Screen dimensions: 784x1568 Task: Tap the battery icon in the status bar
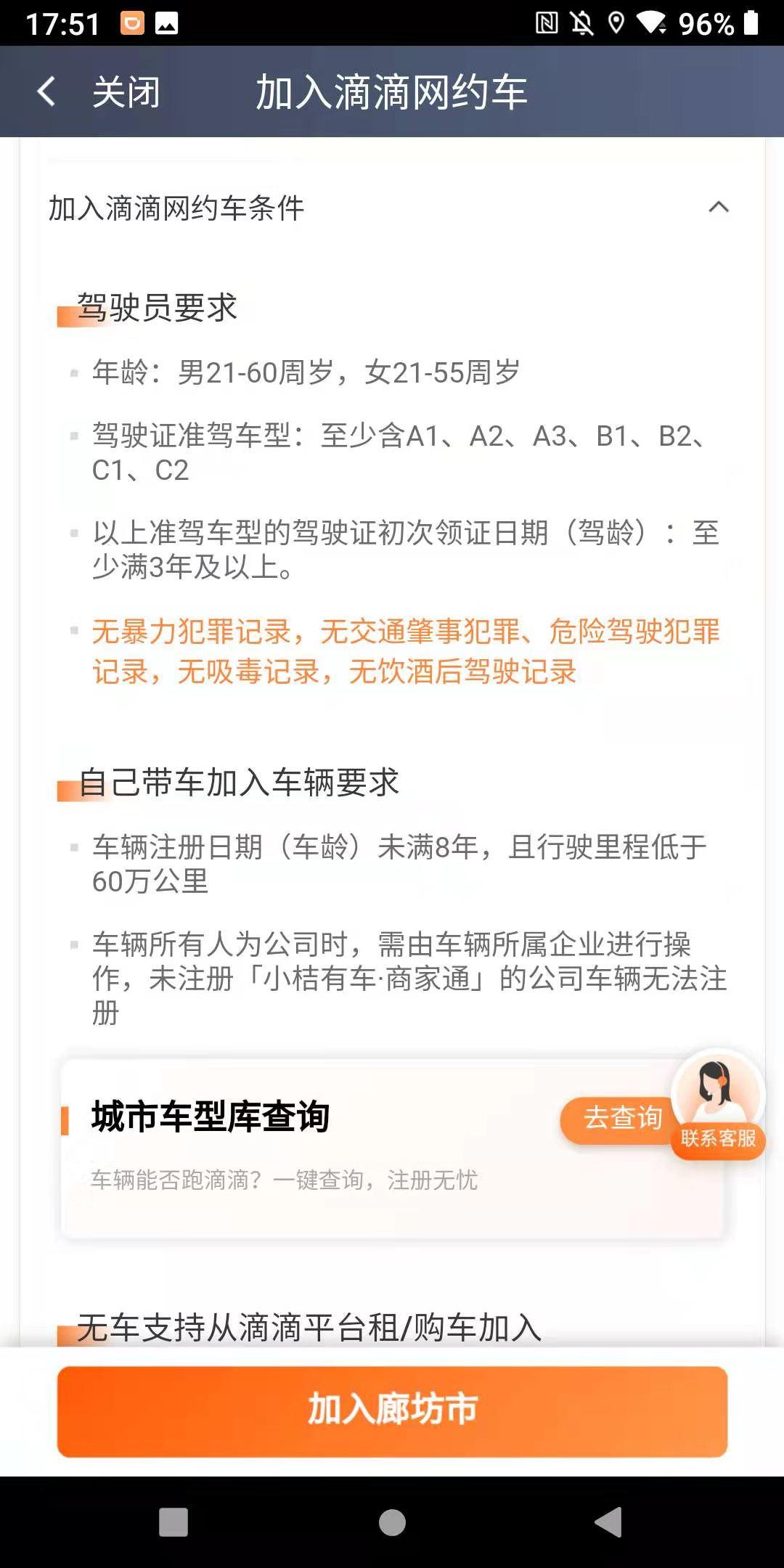coord(749,22)
